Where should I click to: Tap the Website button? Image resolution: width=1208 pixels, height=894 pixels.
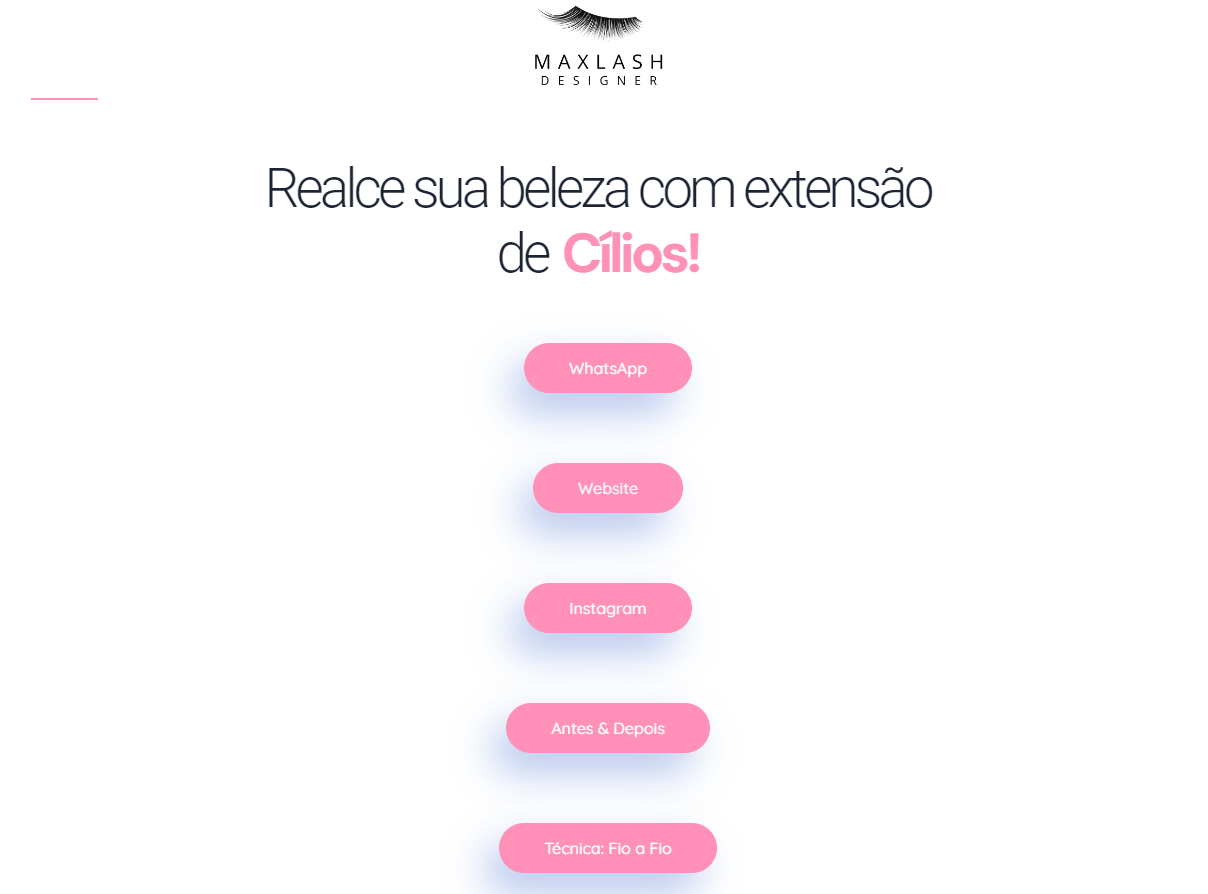[x=607, y=488]
